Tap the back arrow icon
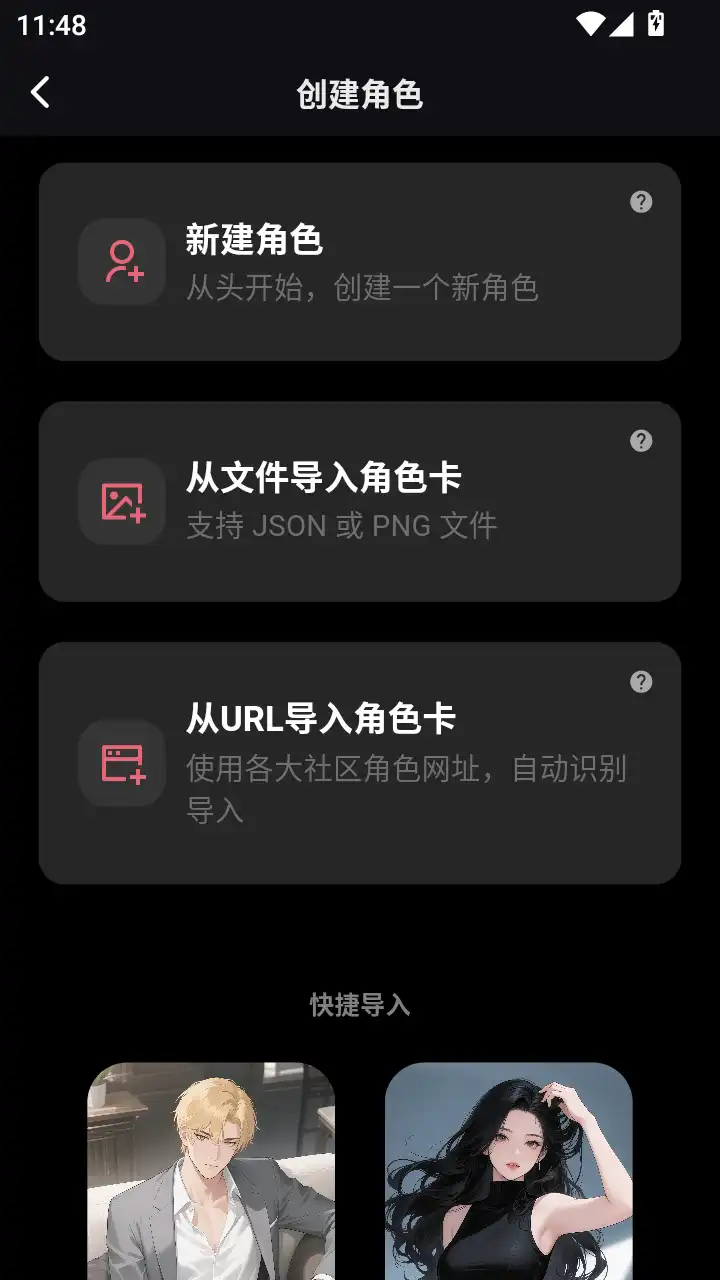The image size is (720, 1280). (x=40, y=92)
